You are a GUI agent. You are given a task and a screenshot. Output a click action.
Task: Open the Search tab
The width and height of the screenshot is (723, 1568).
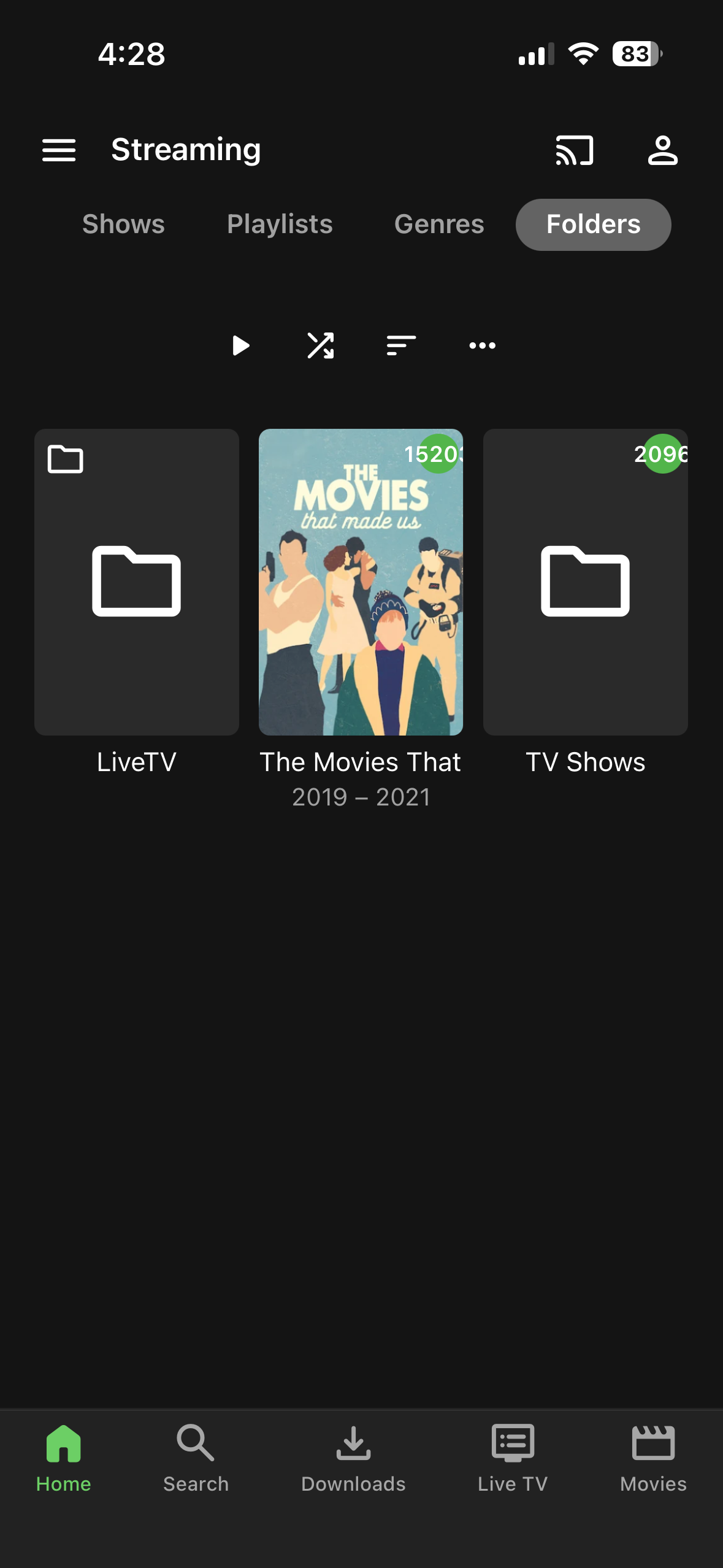196,1458
